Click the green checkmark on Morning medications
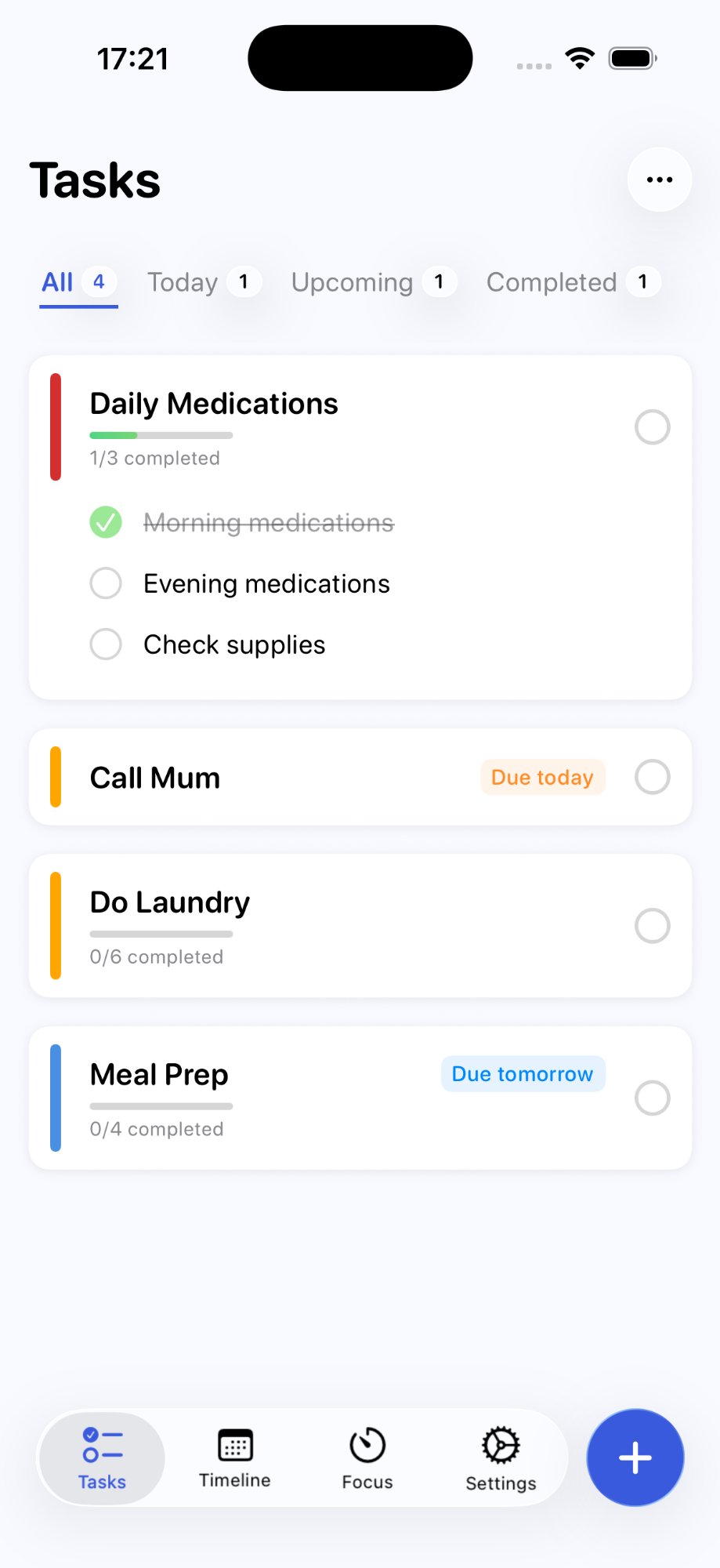 click(106, 521)
